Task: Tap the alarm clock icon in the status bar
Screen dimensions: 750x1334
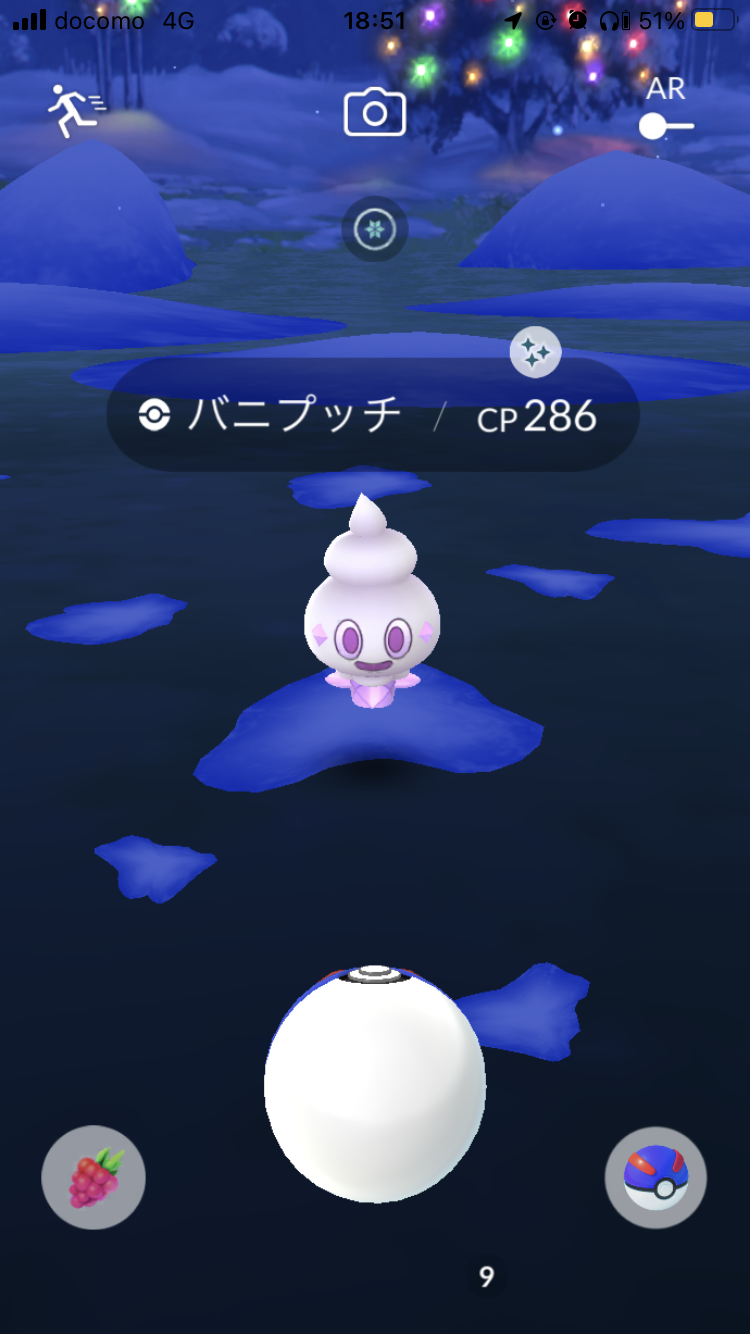Action: click(578, 18)
